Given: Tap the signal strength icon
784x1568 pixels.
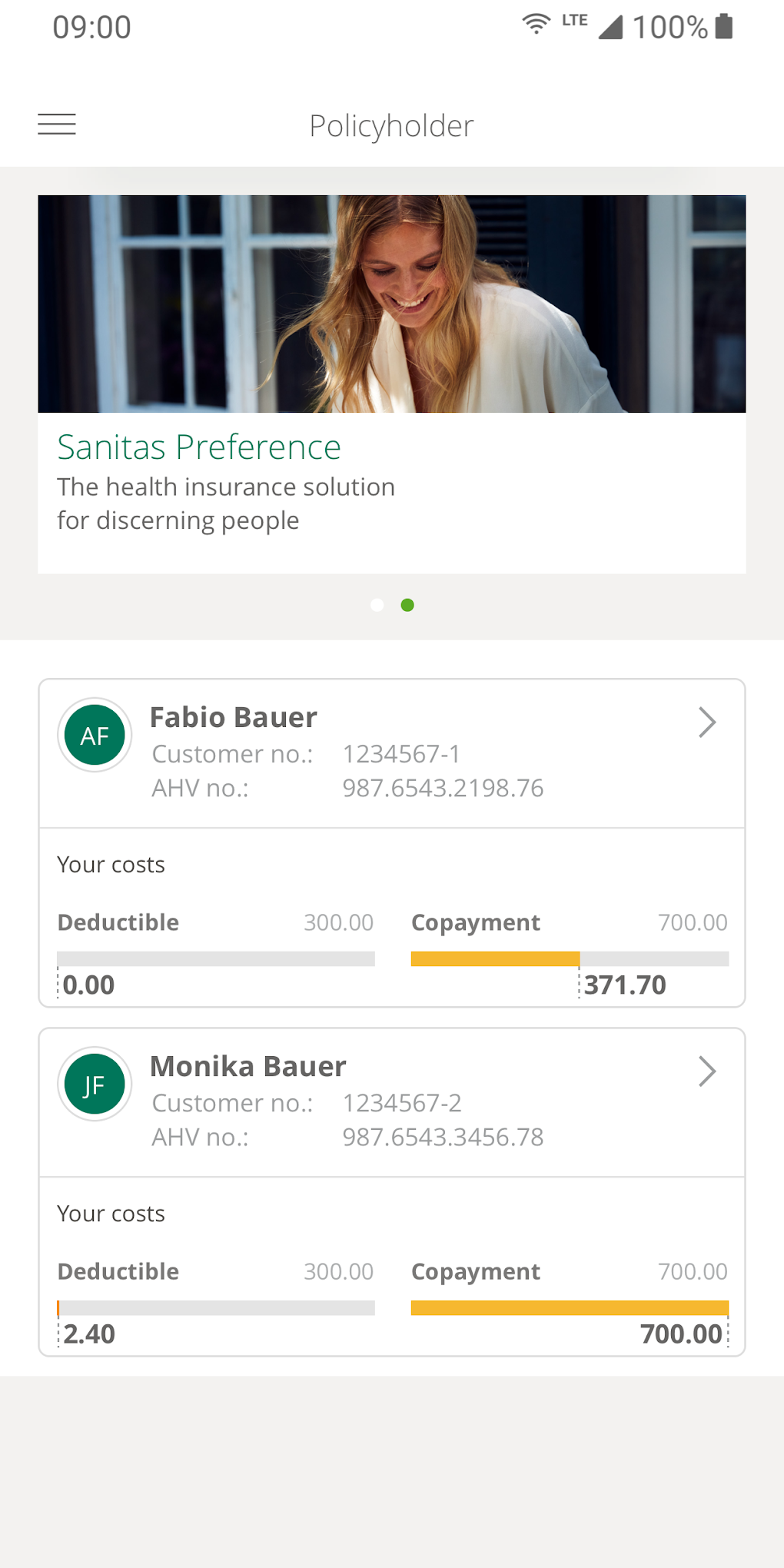Looking at the screenshot, I should click(x=611, y=28).
